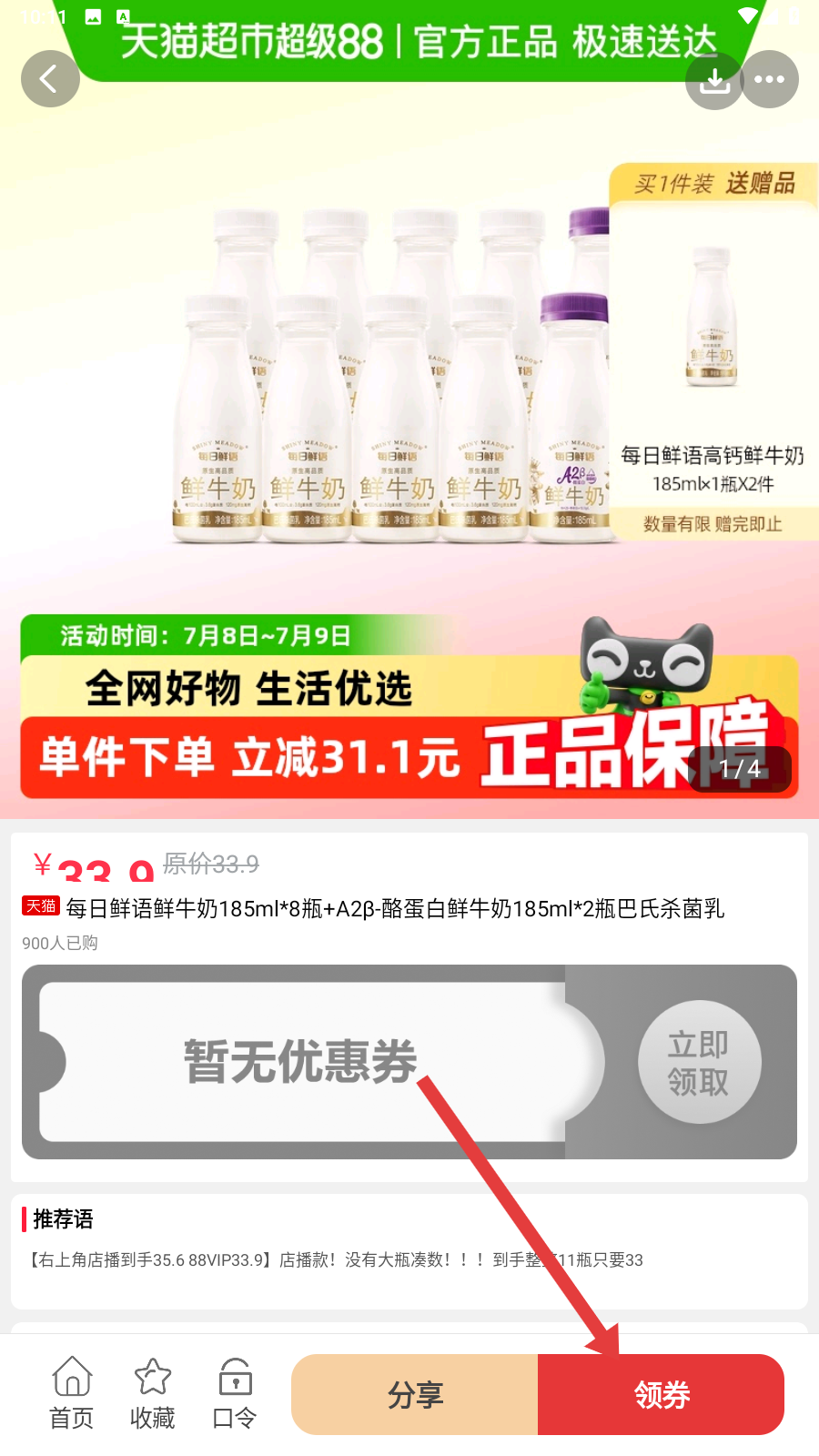This screenshot has width=819, height=1456.
Task: Tap the red 领券 button
Action: pyautogui.click(x=662, y=1394)
